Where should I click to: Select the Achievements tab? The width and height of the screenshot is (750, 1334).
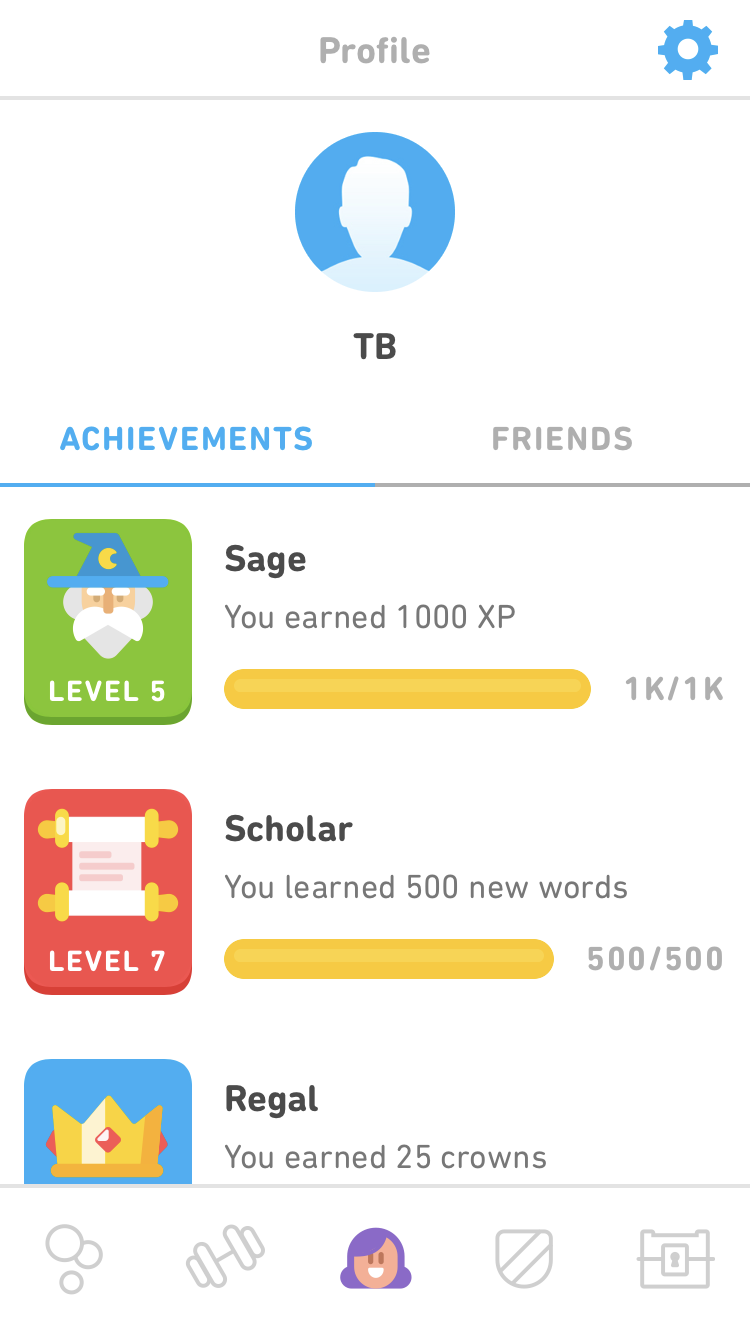pos(187,439)
